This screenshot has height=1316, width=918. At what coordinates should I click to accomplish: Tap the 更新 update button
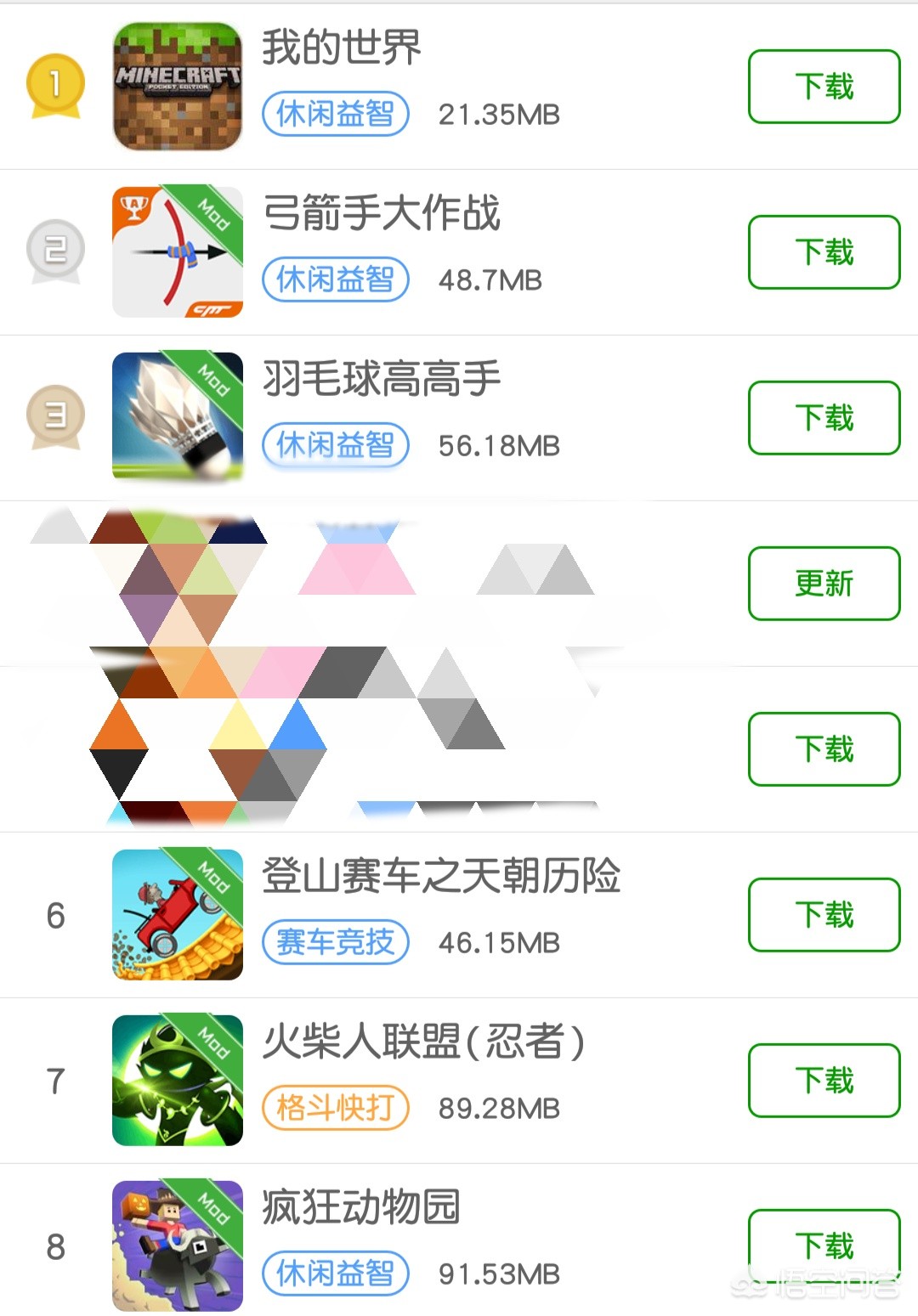click(823, 584)
